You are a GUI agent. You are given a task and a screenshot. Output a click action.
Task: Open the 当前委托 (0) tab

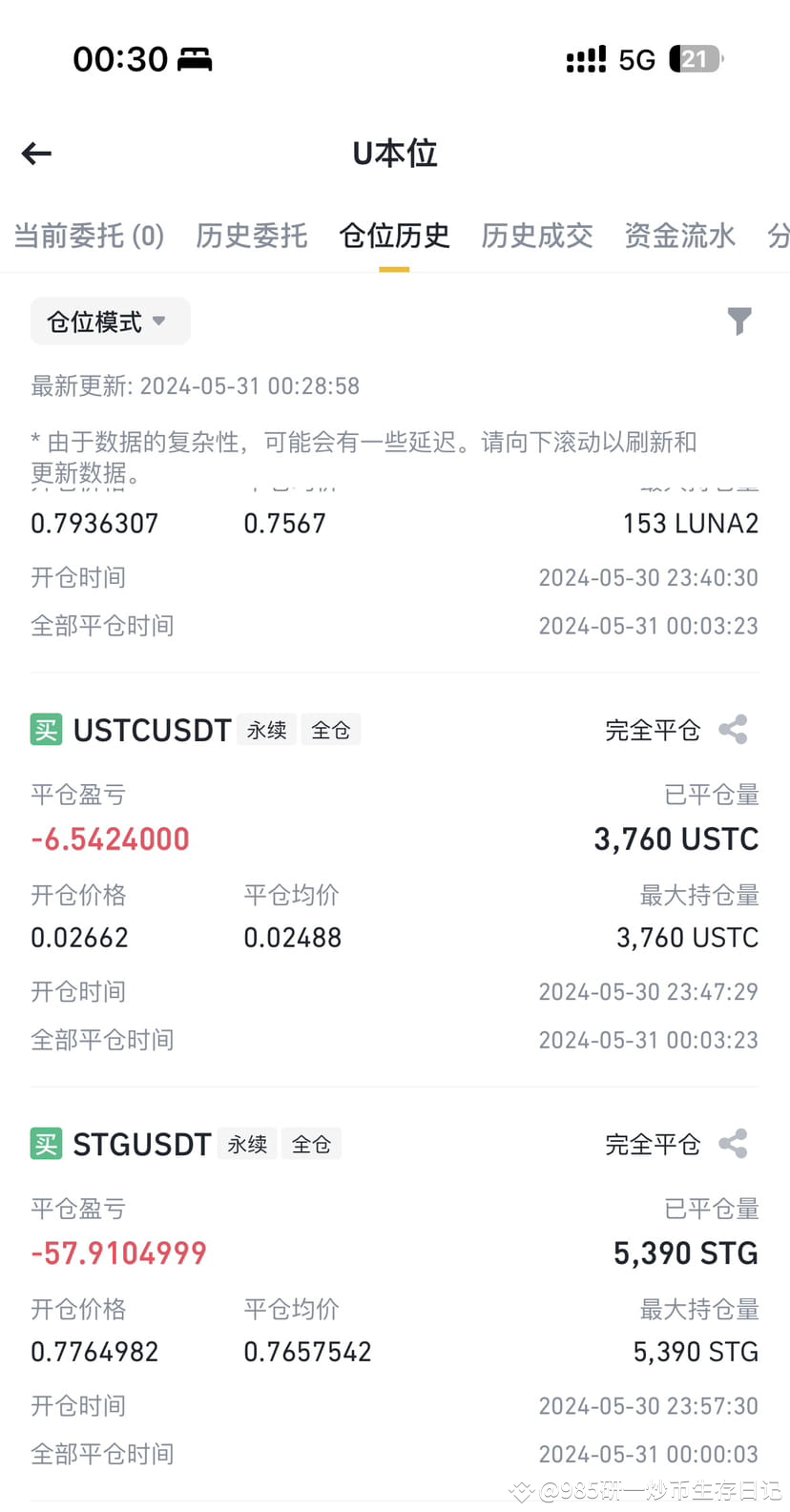tap(90, 236)
